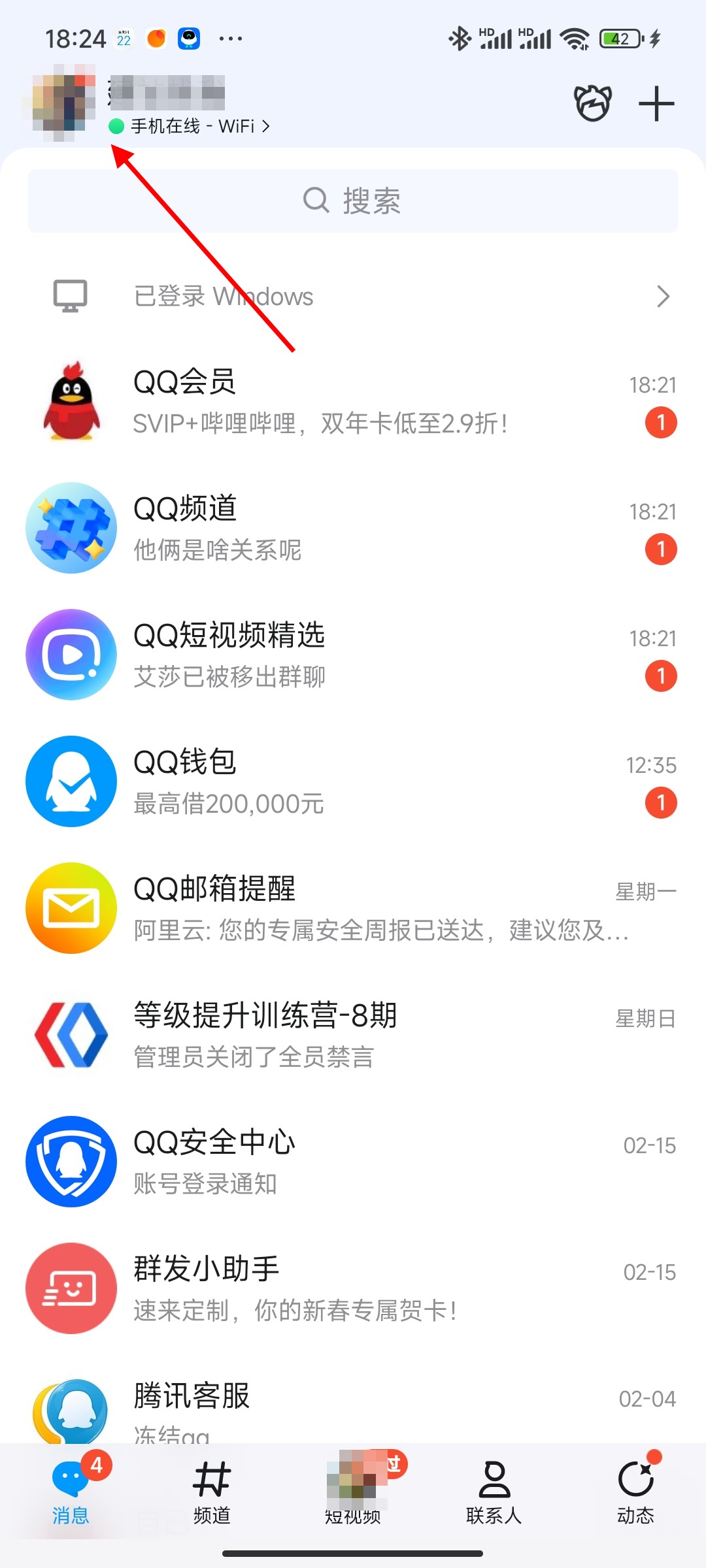Open the plus menu
Image resolution: width=706 pixels, height=1568 pixels.
click(656, 104)
